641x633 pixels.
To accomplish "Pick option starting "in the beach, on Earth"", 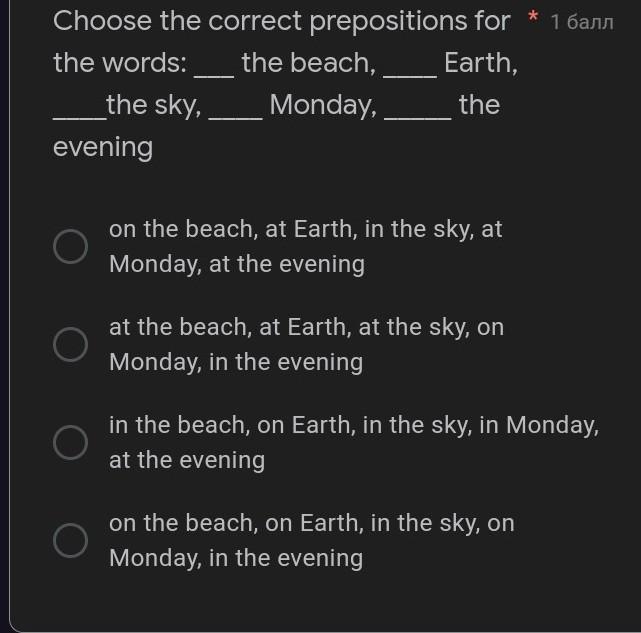I will 70,442.
